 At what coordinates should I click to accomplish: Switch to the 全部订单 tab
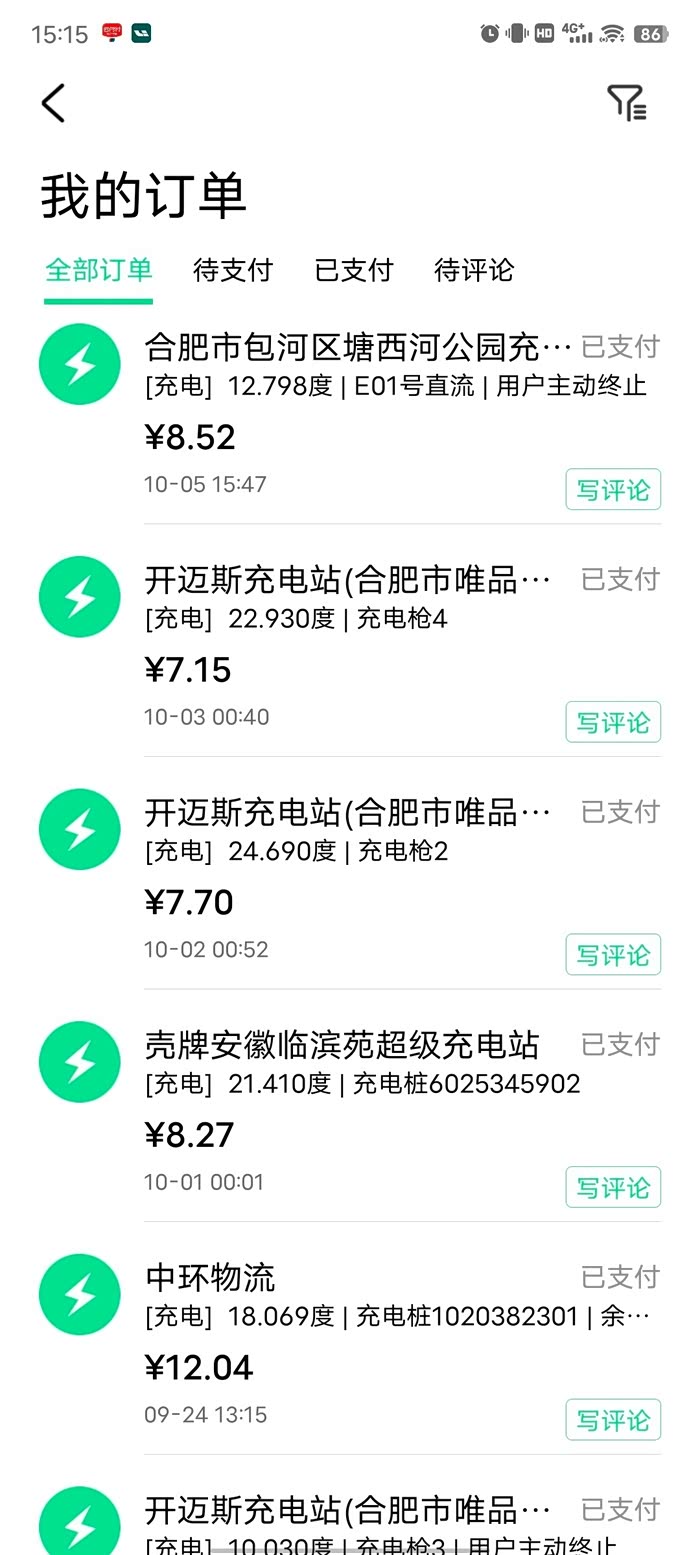[99, 270]
